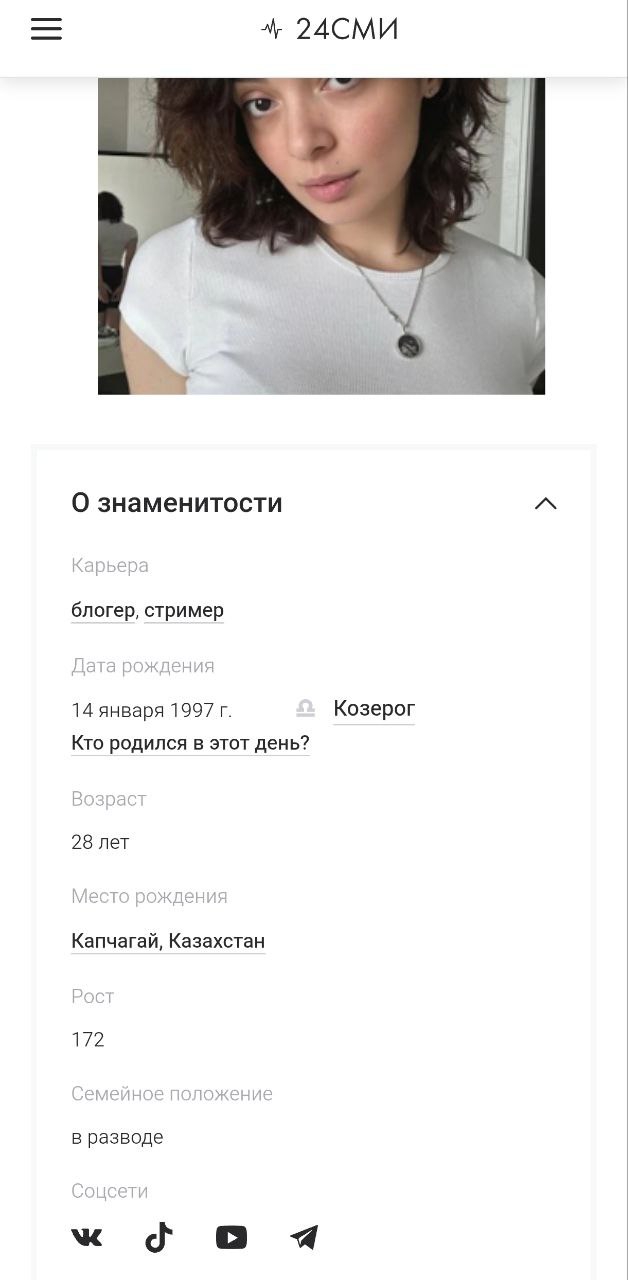
Task: Collapse the О знаменитости section
Action: pos(545,503)
